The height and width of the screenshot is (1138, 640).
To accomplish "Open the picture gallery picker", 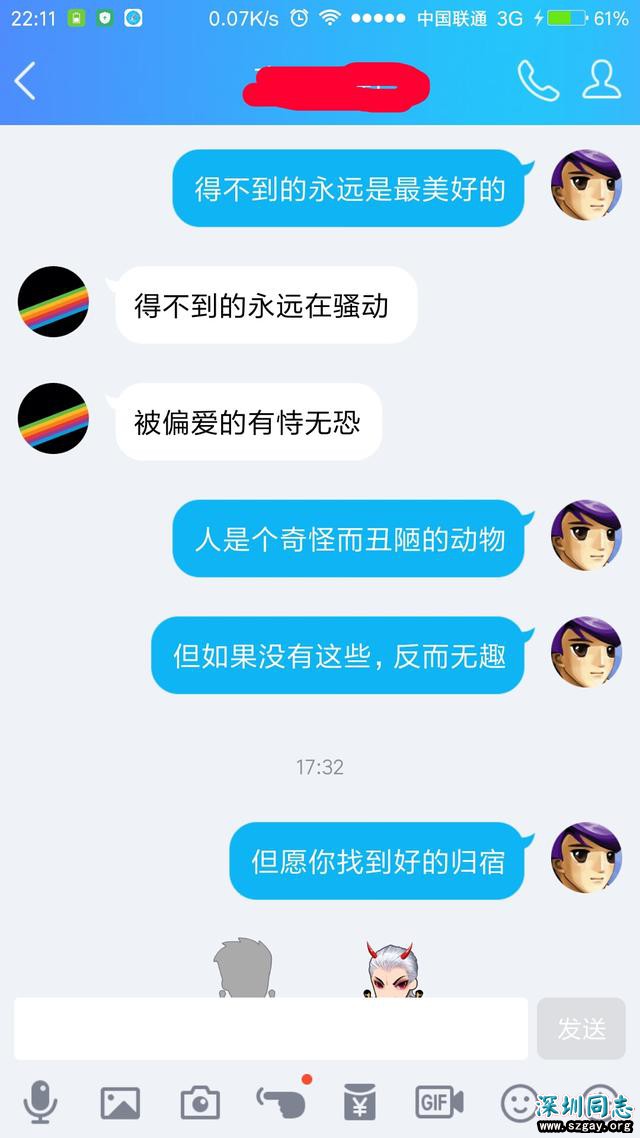I will [x=120, y=1102].
